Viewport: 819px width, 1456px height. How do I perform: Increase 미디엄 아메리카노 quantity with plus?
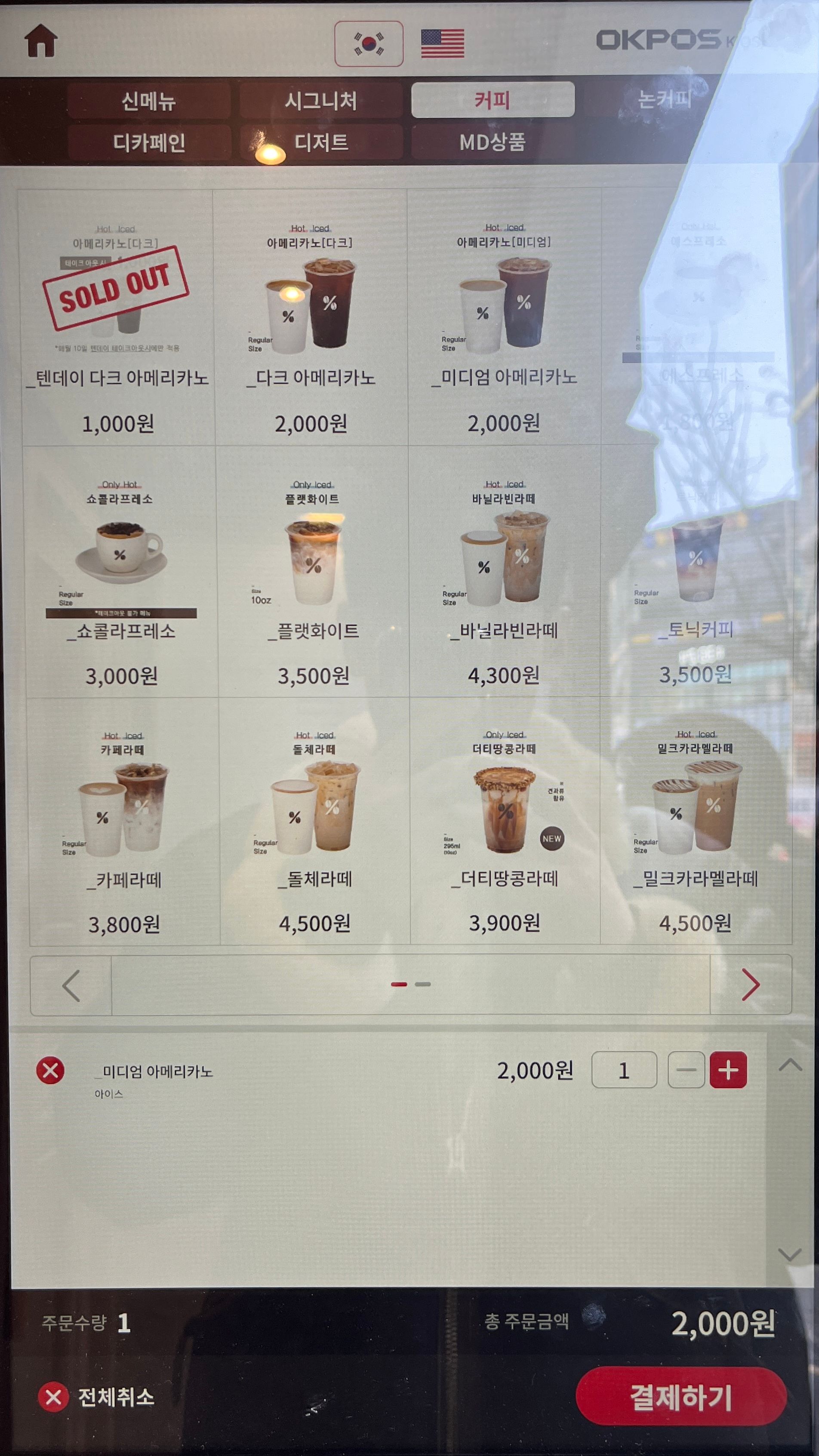pyautogui.click(x=728, y=1070)
